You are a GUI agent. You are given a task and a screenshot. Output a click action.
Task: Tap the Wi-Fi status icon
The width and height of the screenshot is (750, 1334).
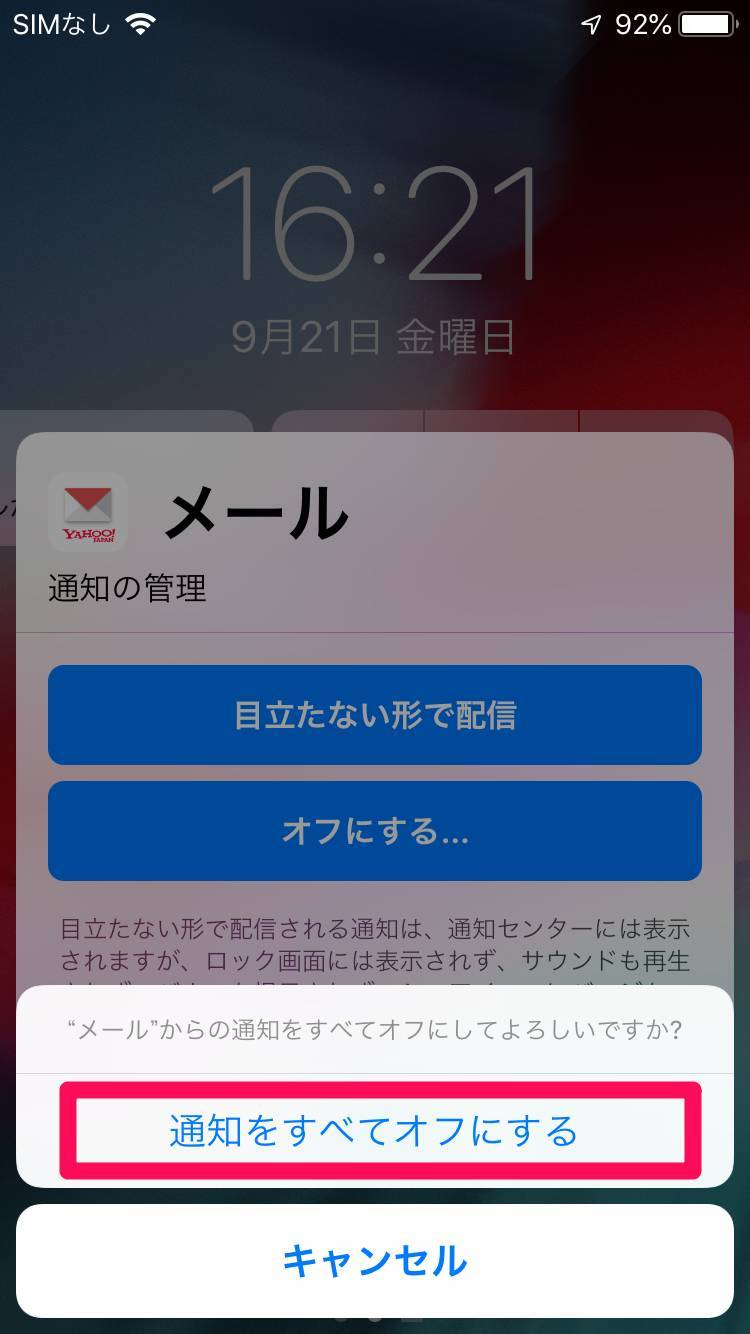click(x=139, y=26)
